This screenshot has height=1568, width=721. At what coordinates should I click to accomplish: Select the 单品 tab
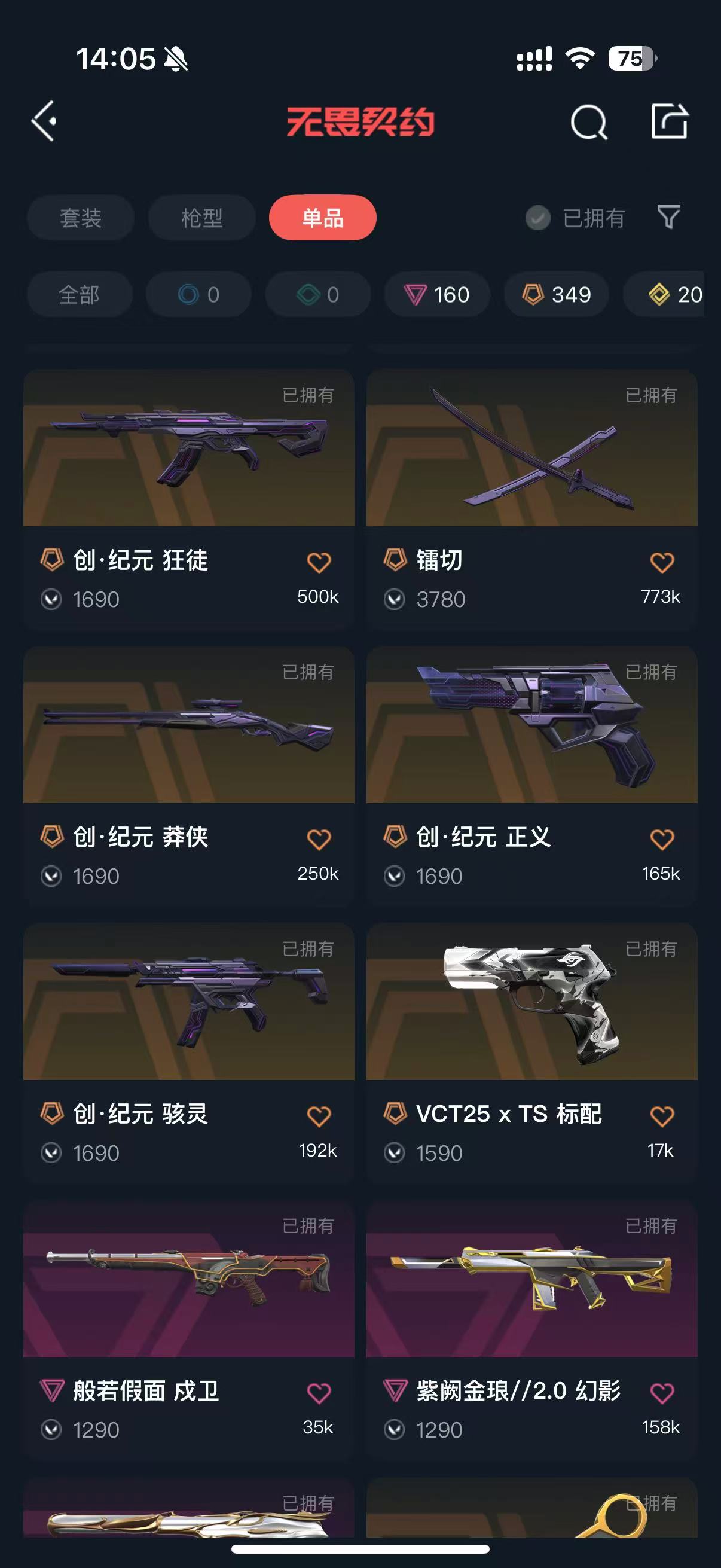point(322,218)
